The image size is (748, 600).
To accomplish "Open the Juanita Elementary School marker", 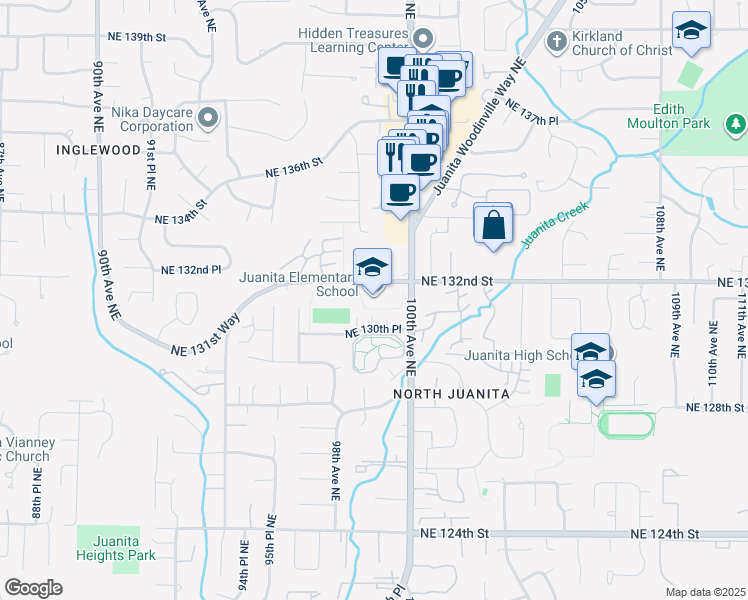I will 373,269.
